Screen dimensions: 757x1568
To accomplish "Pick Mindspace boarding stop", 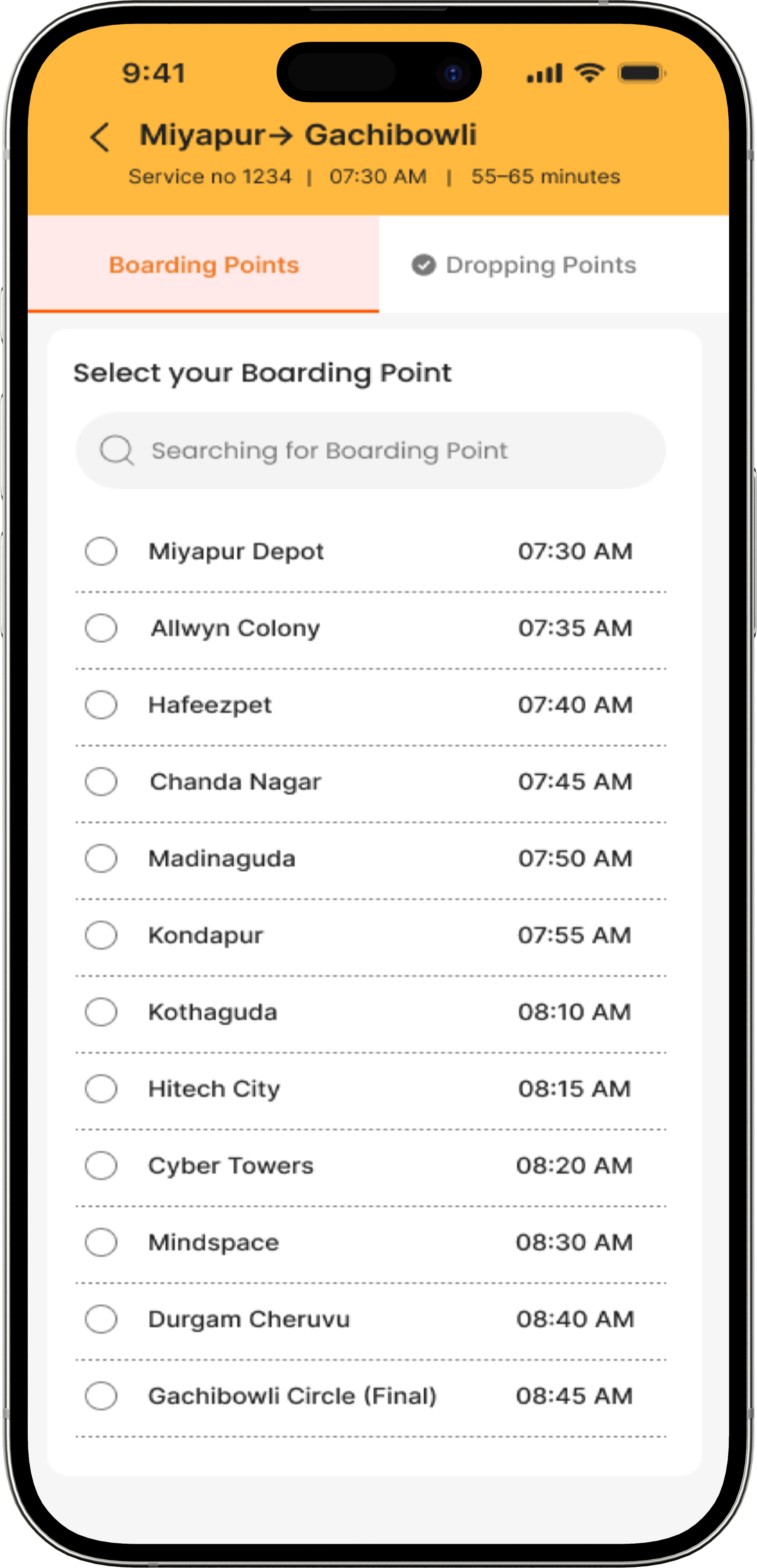I will point(101,1242).
